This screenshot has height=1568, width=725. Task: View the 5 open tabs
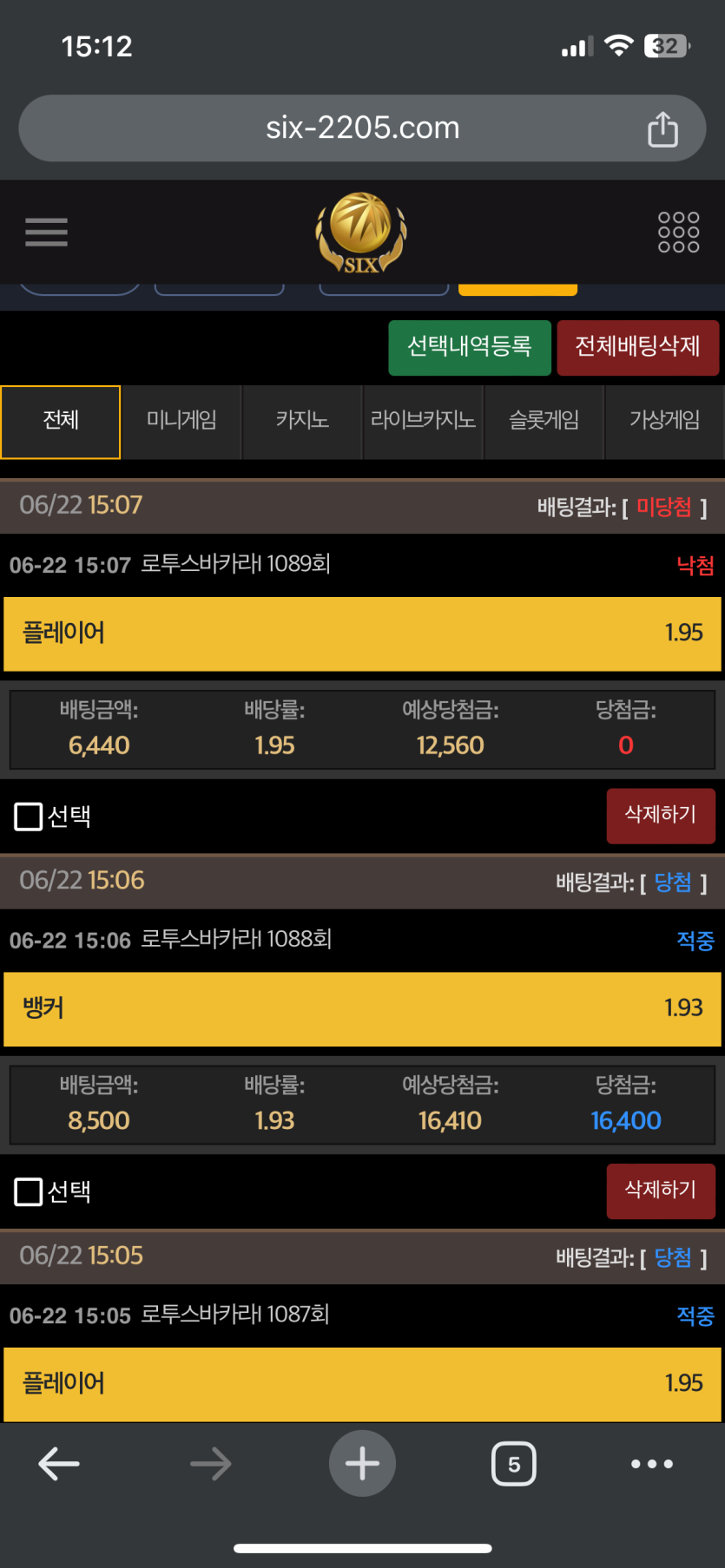pyautogui.click(x=514, y=1464)
